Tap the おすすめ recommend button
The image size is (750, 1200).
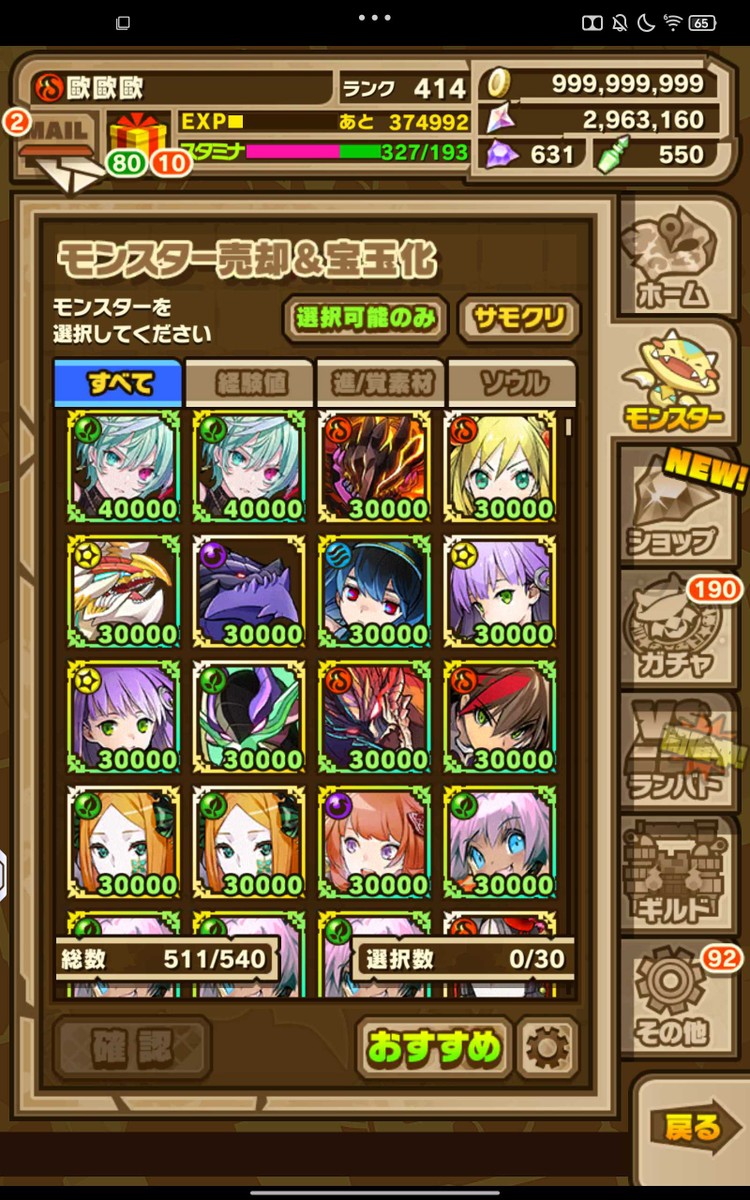point(434,1048)
